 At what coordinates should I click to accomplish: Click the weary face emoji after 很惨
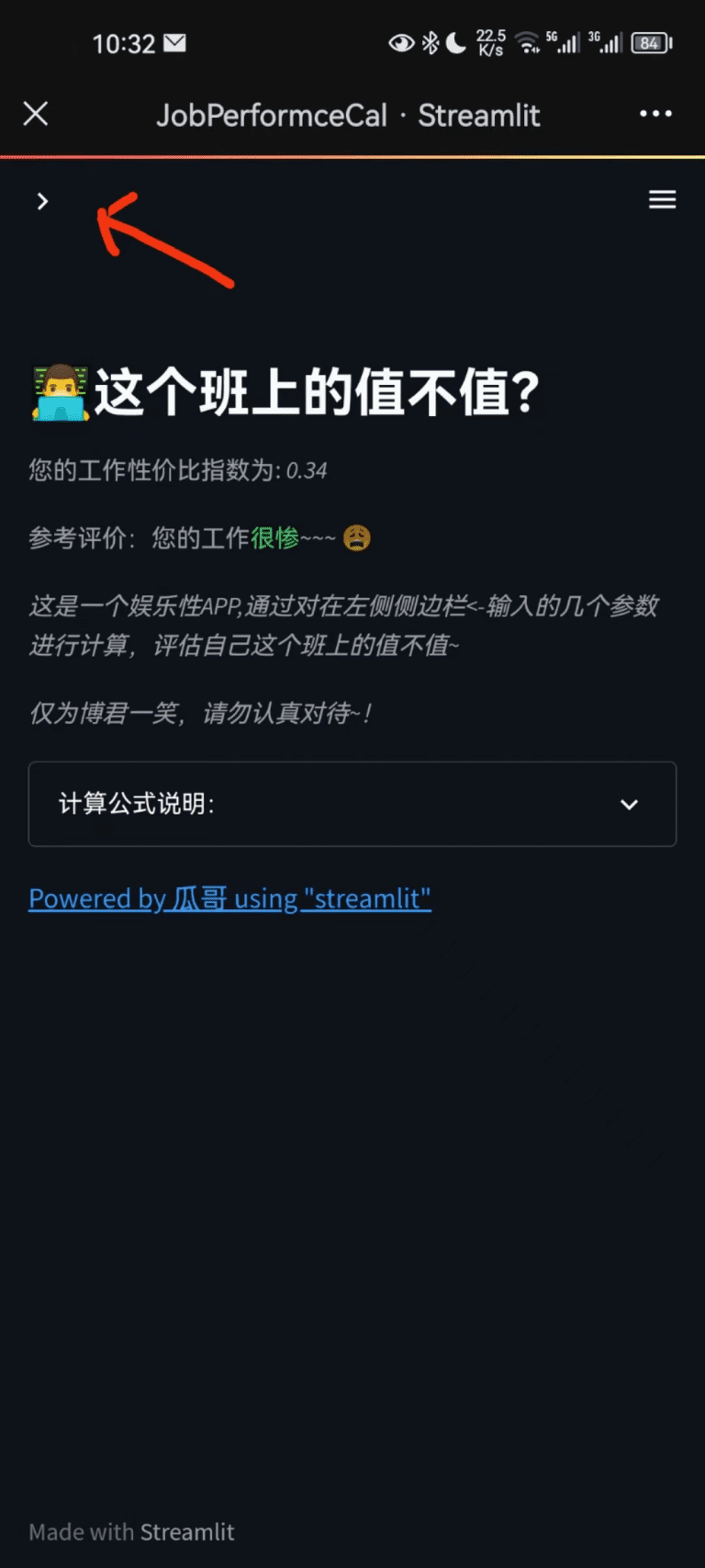(x=356, y=538)
